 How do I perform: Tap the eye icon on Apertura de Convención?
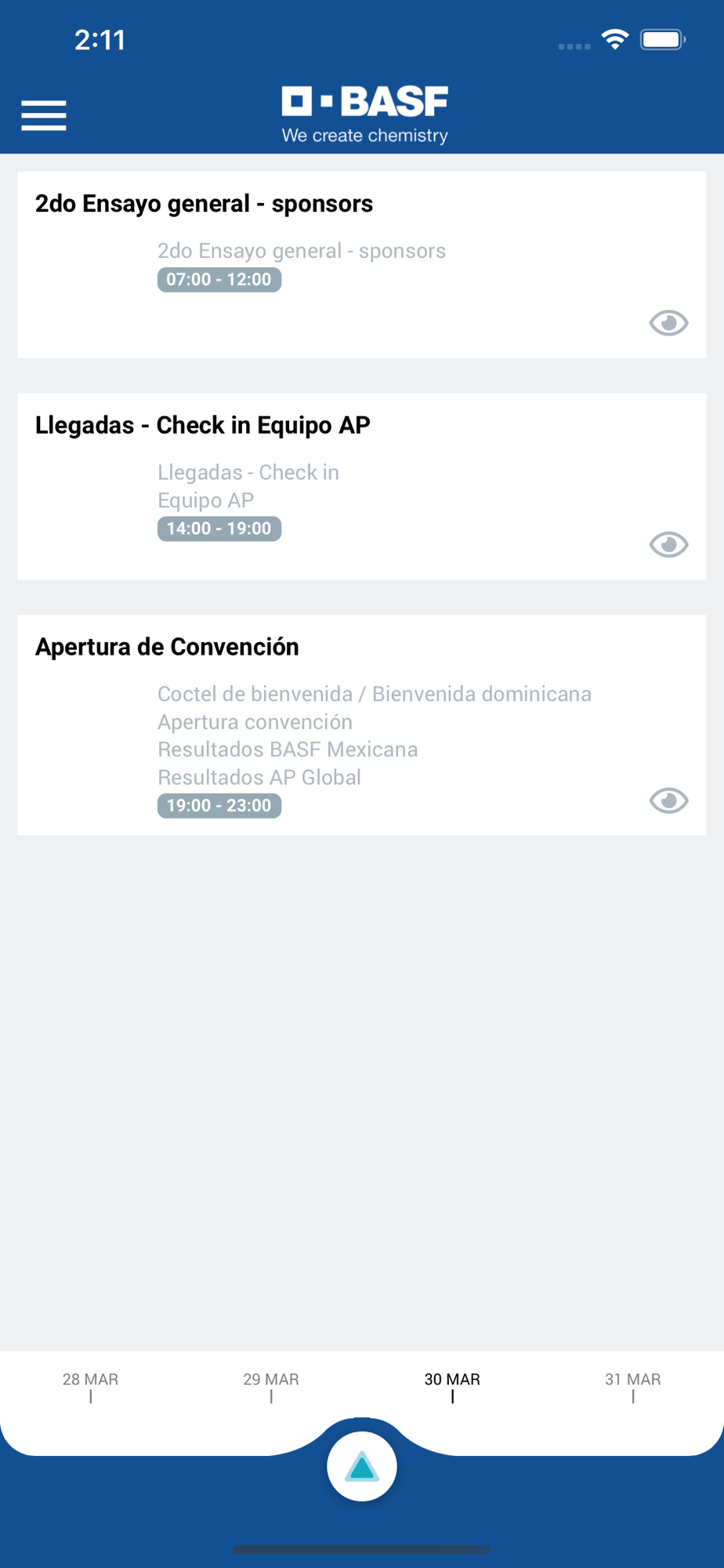pos(668,800)
